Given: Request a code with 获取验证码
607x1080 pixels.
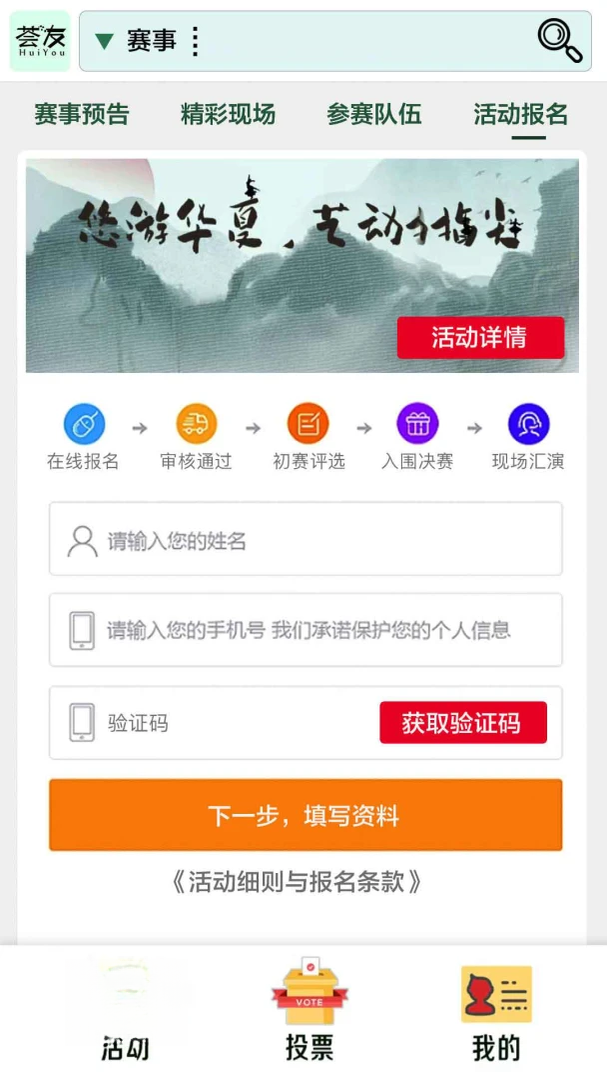Looking at the screenshot, I should [463, 723].
